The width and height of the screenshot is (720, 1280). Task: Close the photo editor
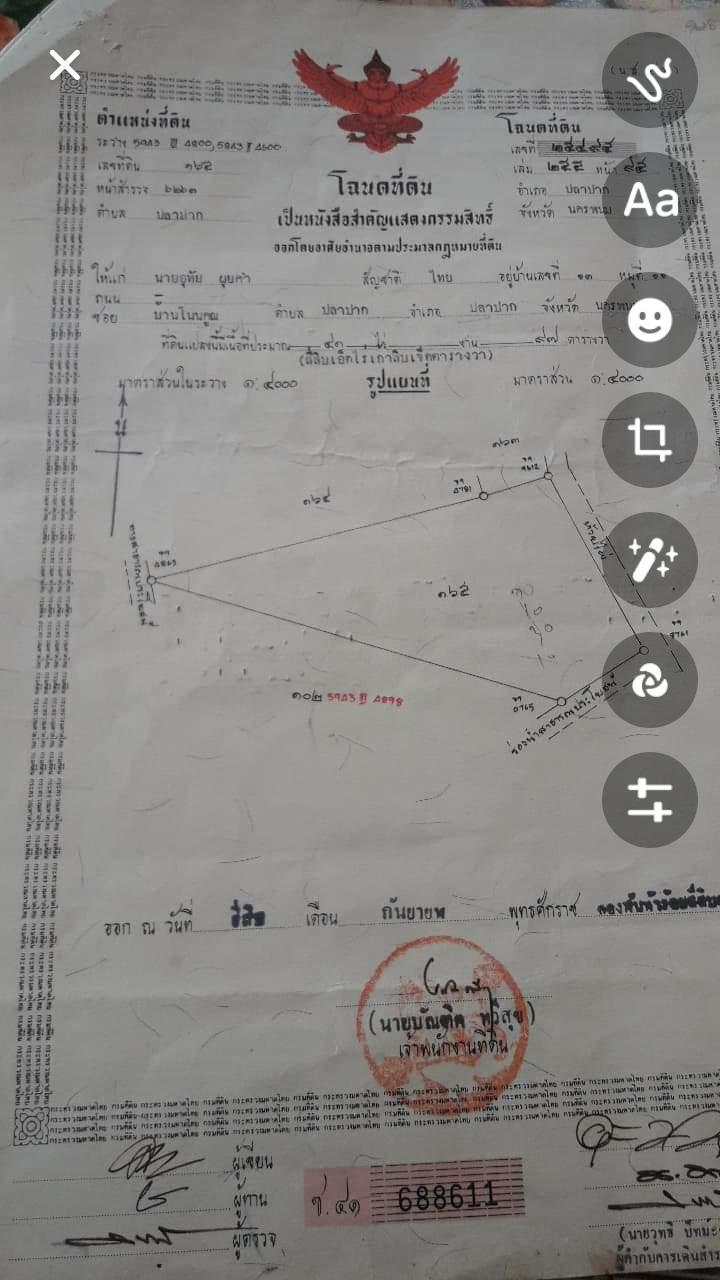pos(65,66)
